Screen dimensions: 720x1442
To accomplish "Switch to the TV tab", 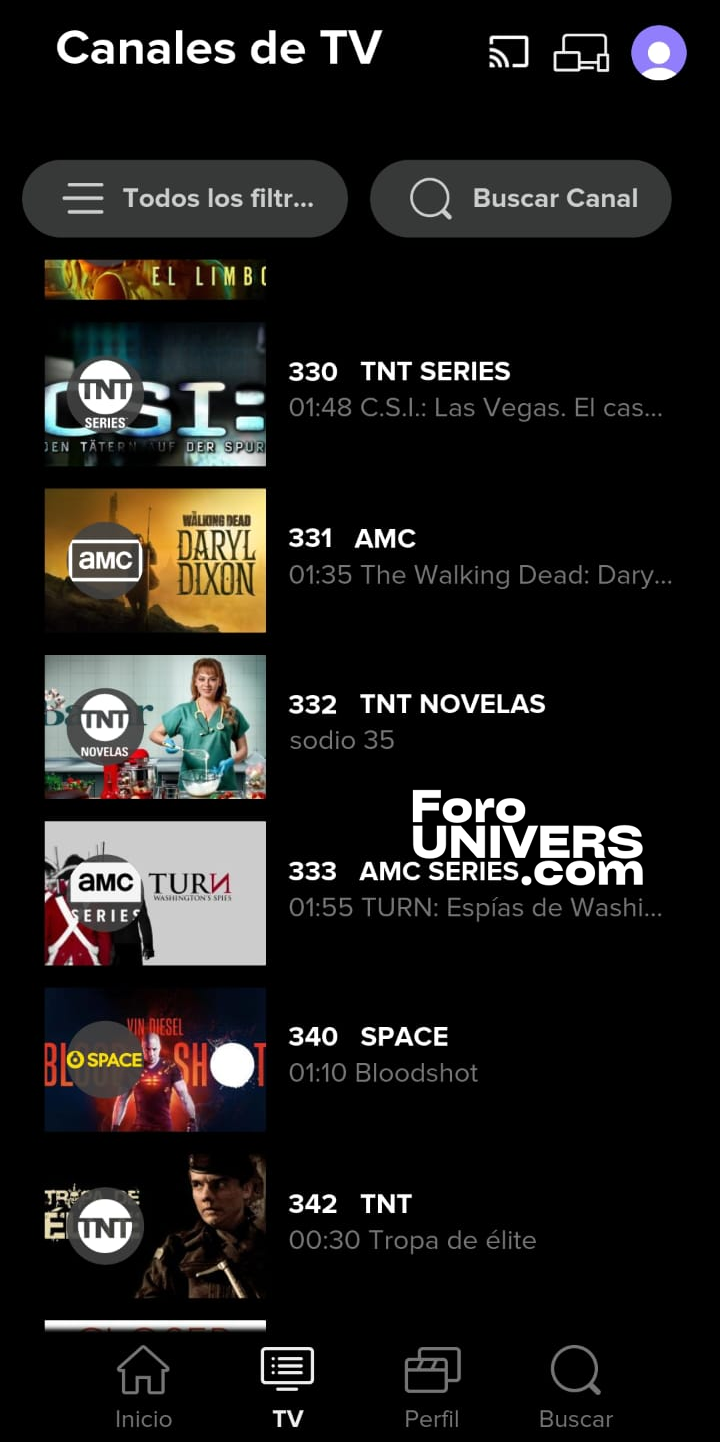I will 287,1385.
